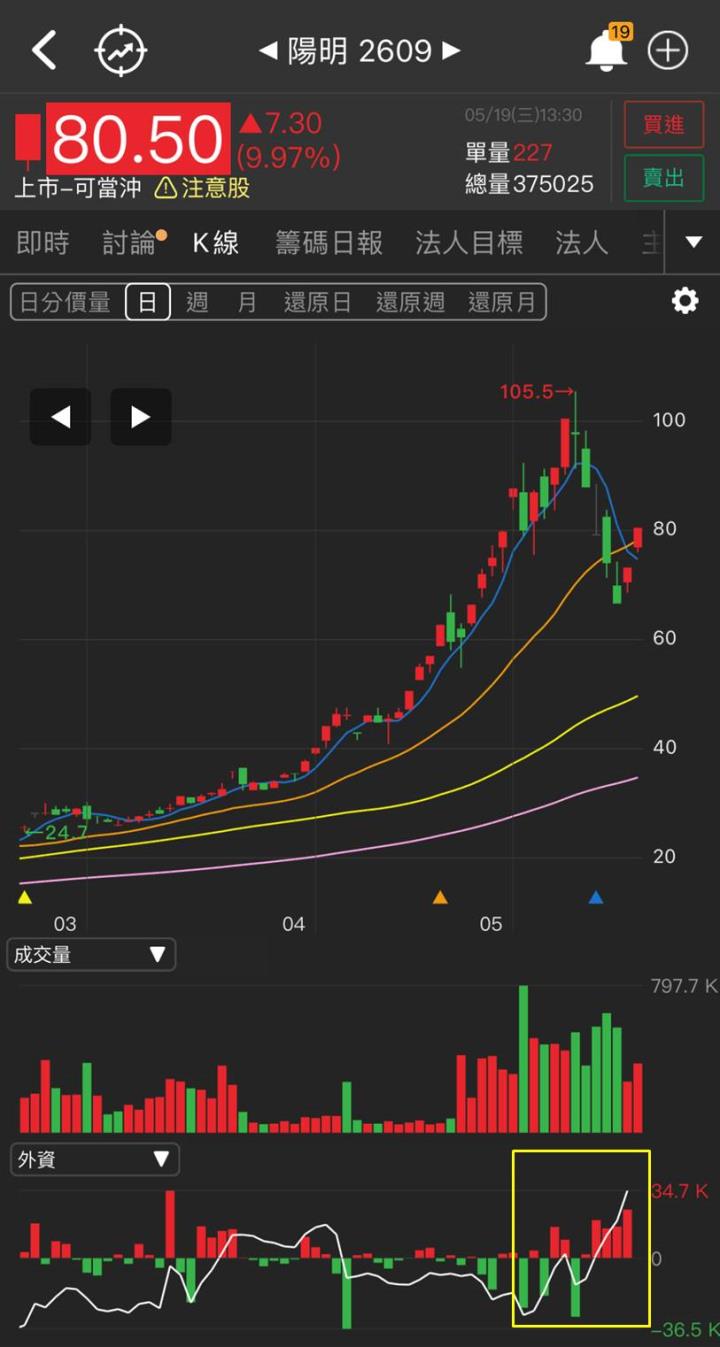Select the 還原日 interval
The image size is (720, 1347).
[318, 302]
